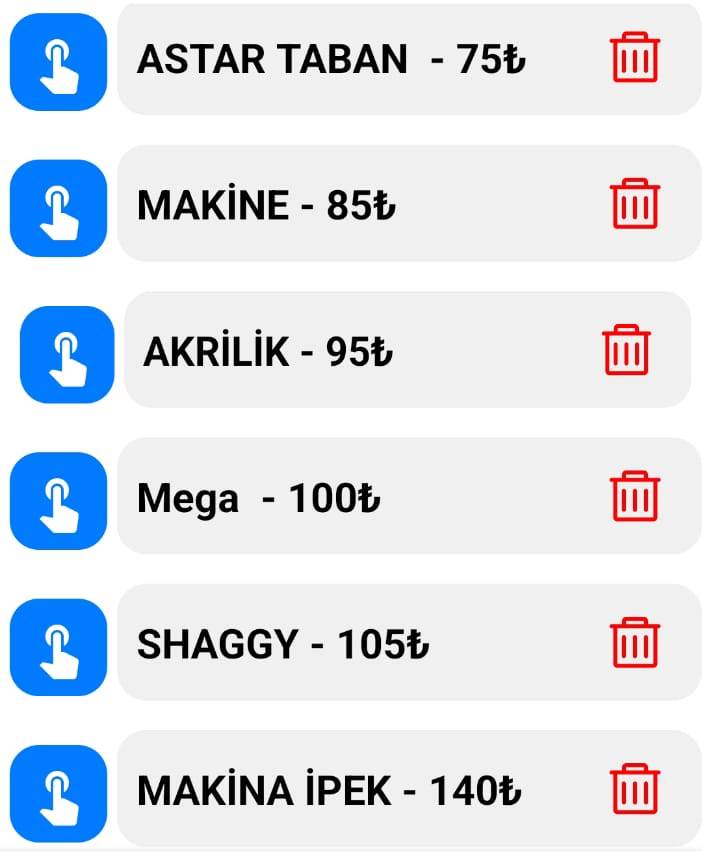Tap the blue hand button beside AKRİLİK
Screen dimensions: 702x854
(67, 354)
